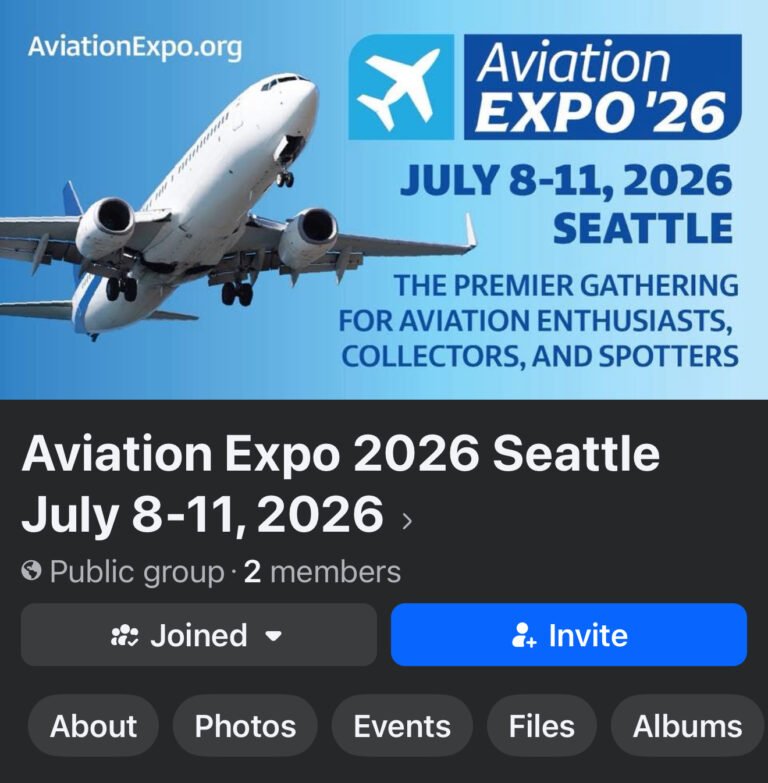
Task: Toggle group notifications with the Joined control
Action: click(x=197, y=635)
